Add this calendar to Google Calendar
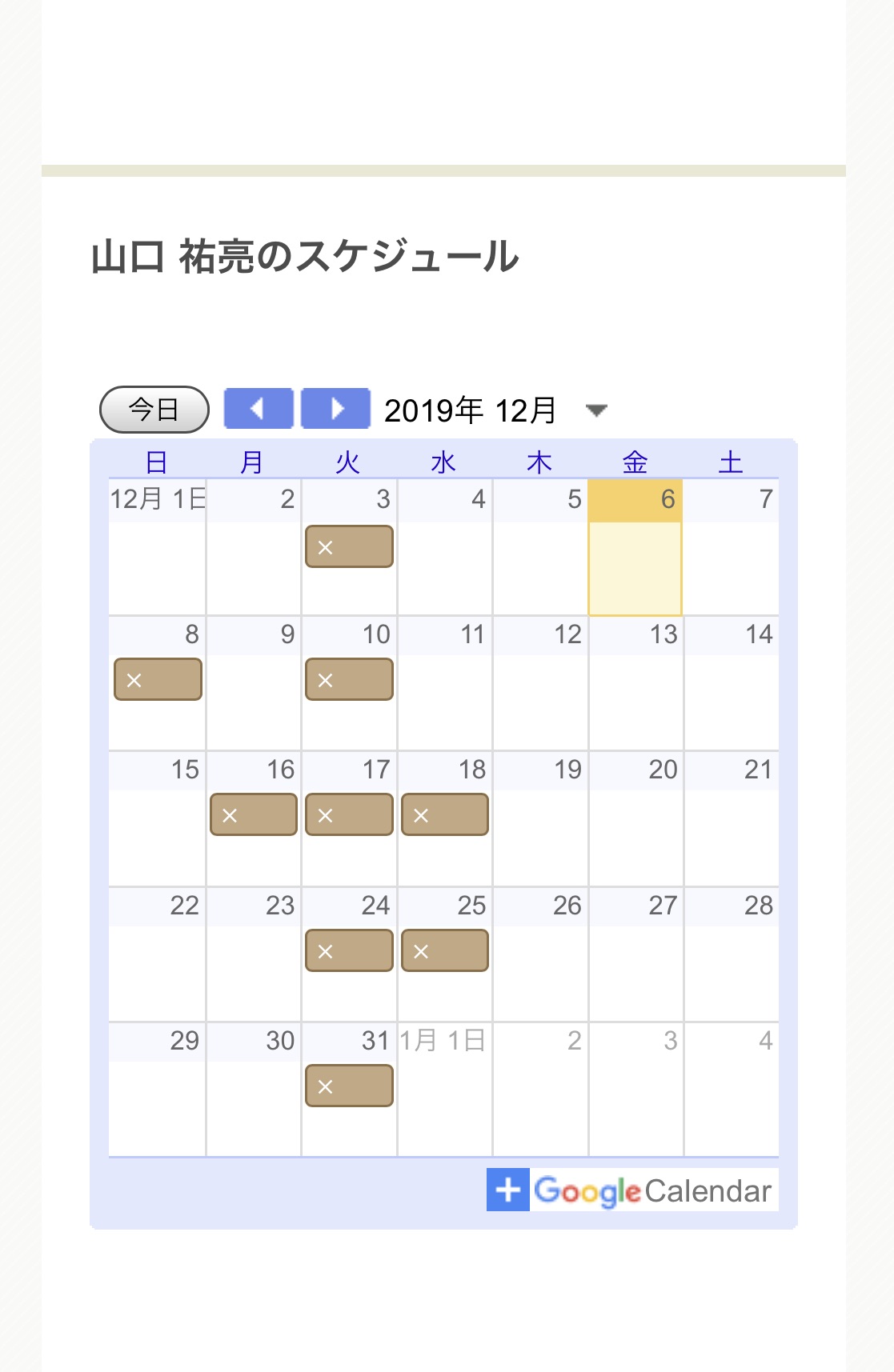The image size is (894, 1372). pyautogui.click(x=631, y=1190)
